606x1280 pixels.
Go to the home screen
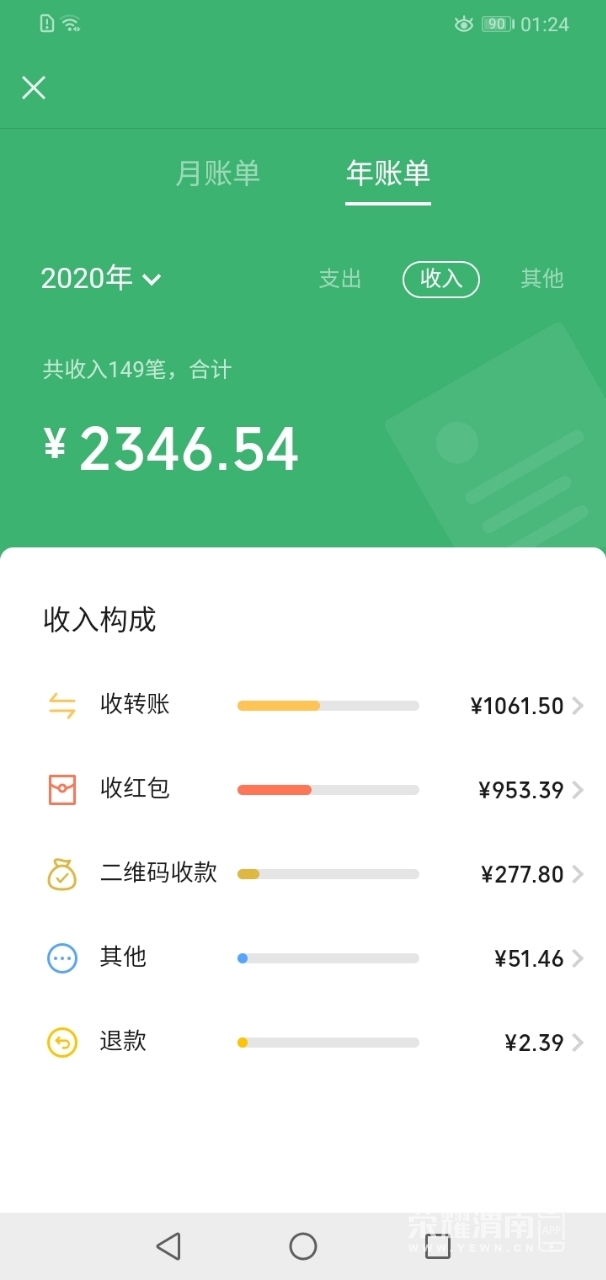click(303, 1246)
